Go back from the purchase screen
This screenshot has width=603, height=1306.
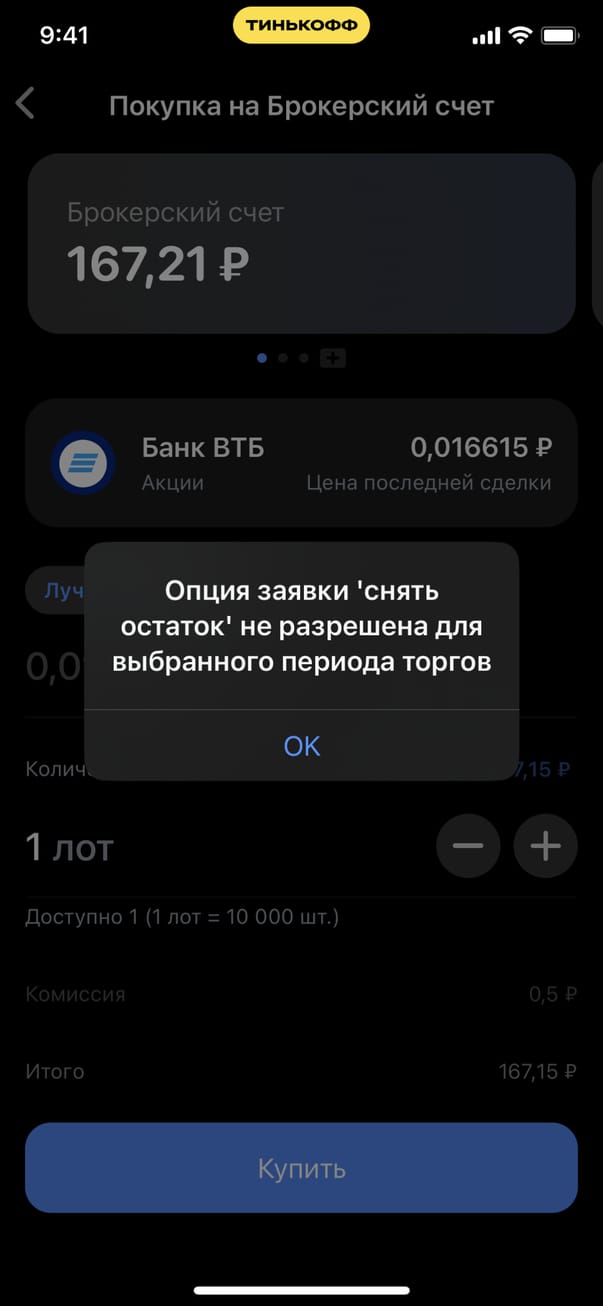pyautogui.click(x=26, y=104)
